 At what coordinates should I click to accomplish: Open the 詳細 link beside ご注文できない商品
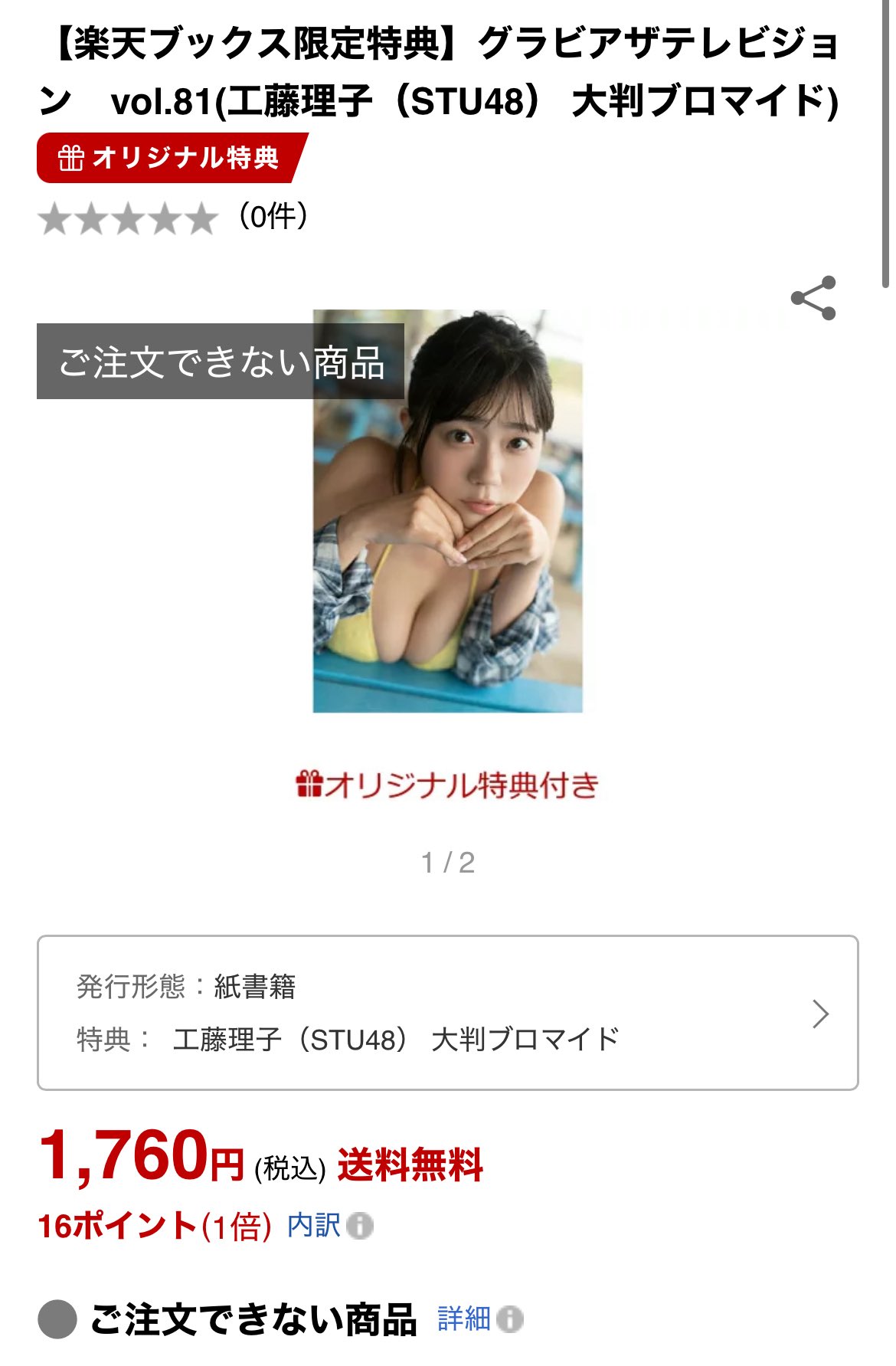point(464,1319)
